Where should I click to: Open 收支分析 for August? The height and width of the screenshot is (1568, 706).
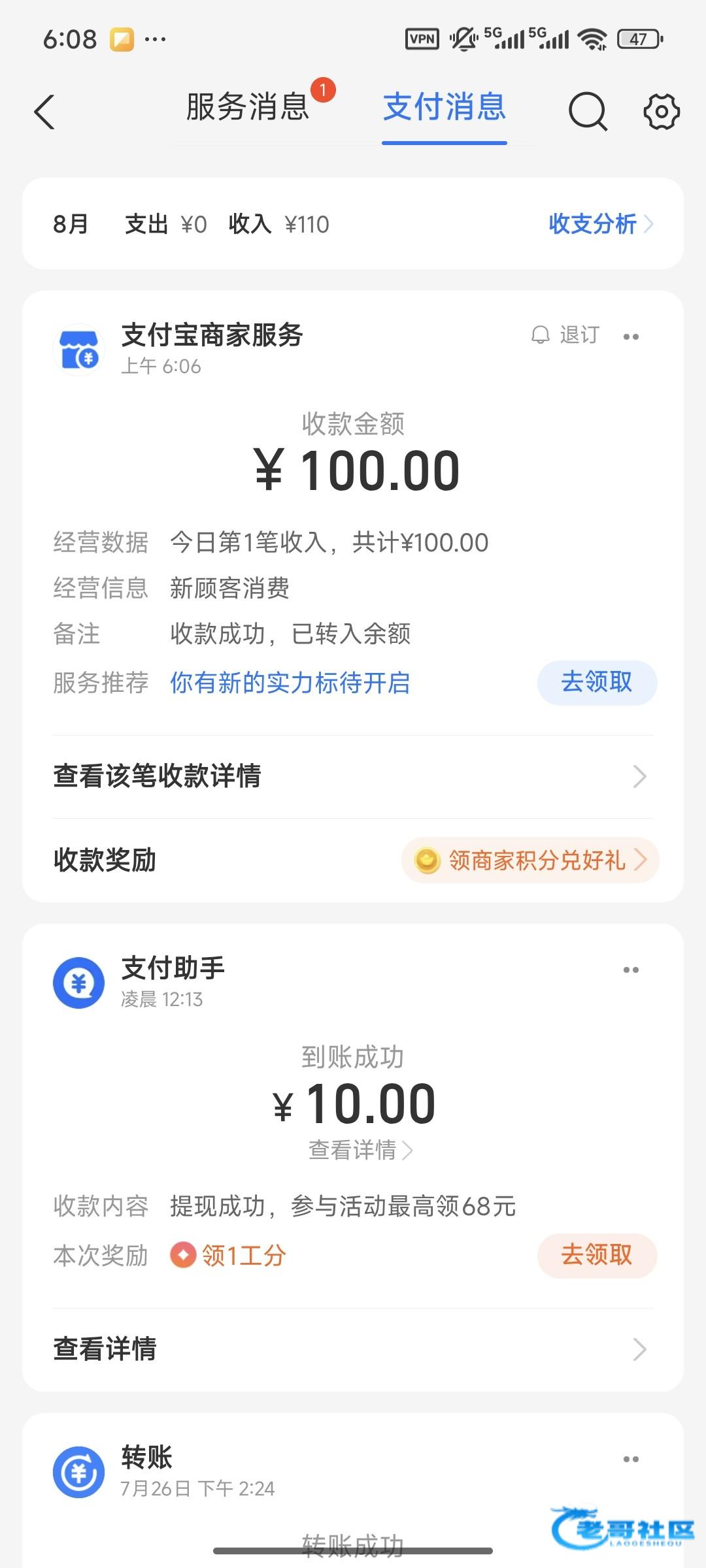point(600,224)
